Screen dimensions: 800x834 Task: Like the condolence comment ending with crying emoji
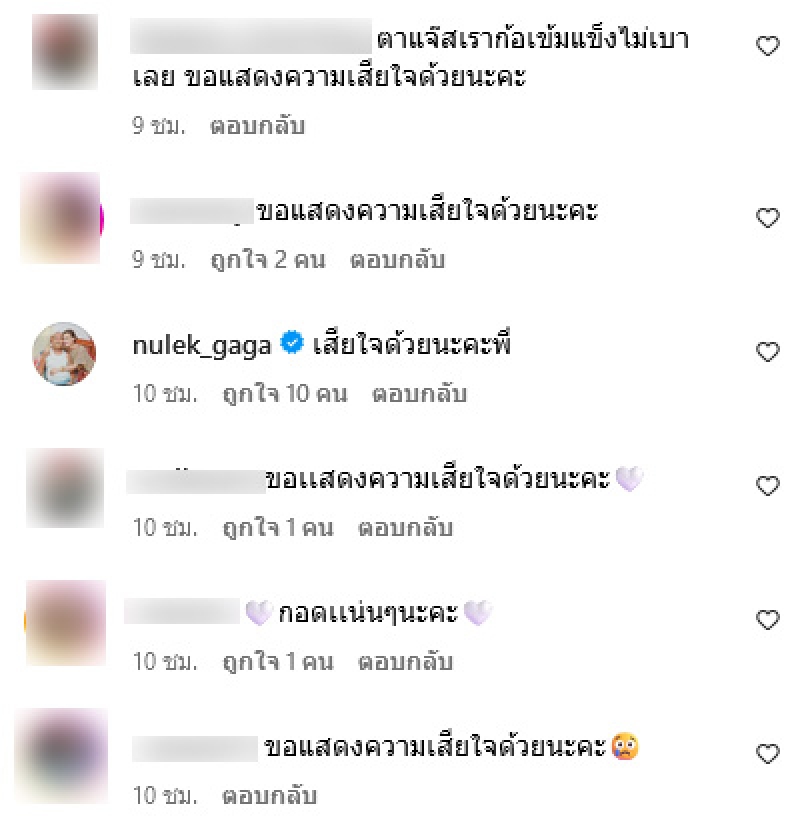click(x=767, y=753)
